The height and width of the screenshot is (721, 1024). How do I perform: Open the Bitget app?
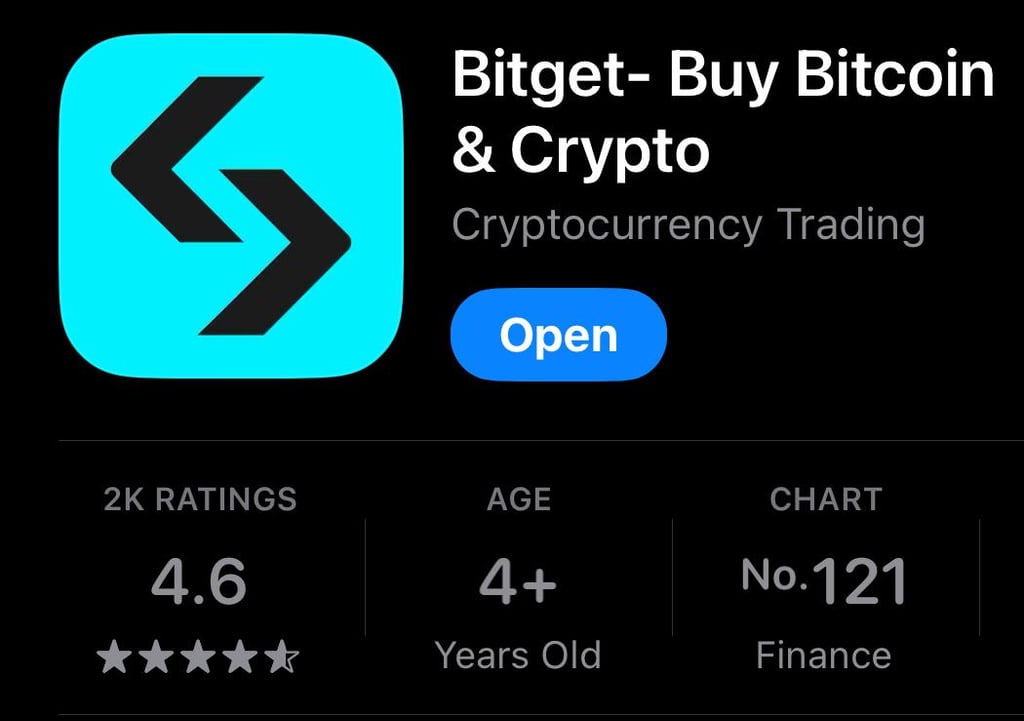click(558, 335)
